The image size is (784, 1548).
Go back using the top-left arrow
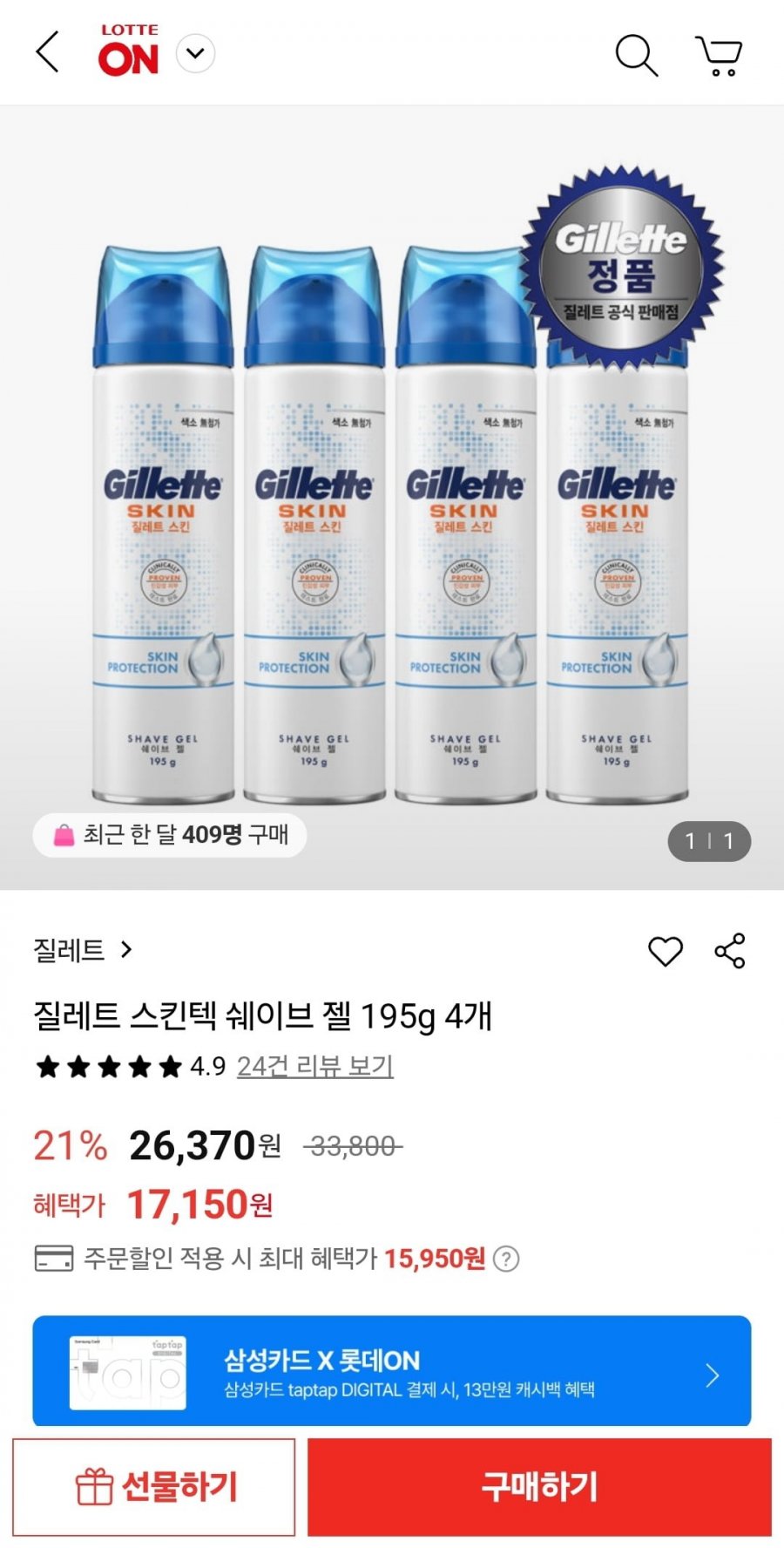48,52
